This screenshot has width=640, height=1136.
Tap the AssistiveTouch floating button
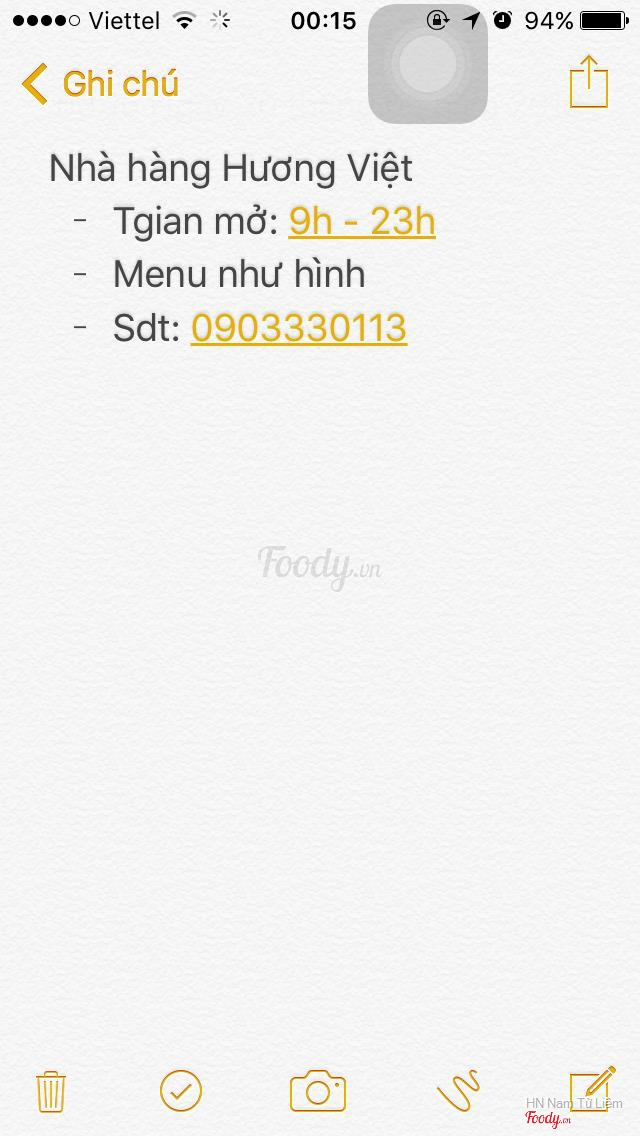pos(427,65)
